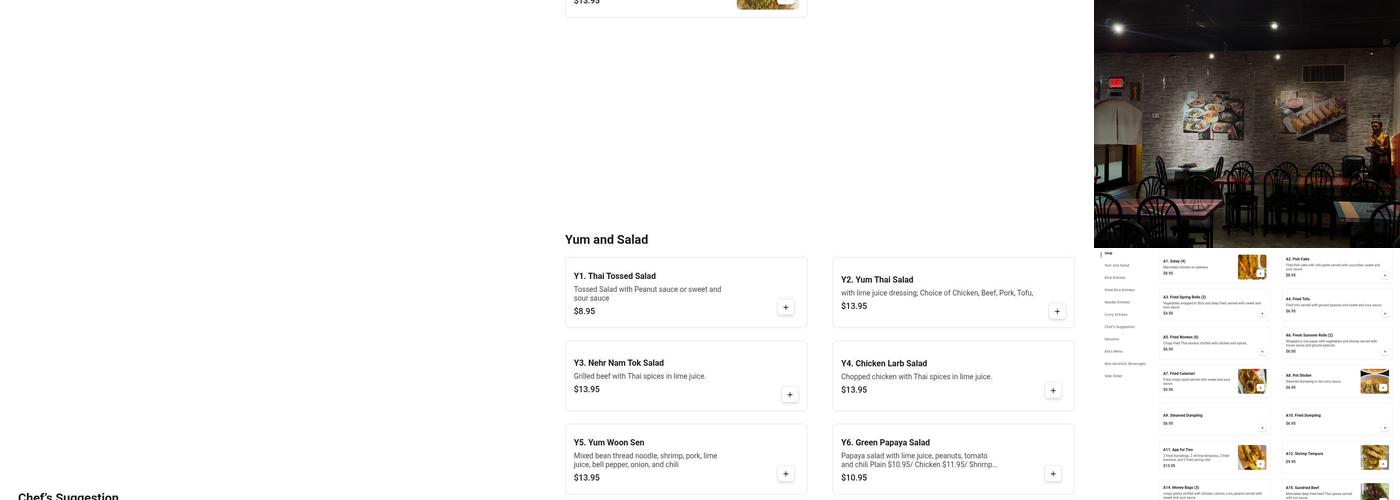Switch to Noodle Entrees category
Image resolution: width=1400 pixels, height=500 pixels.
coord(1117,302)
